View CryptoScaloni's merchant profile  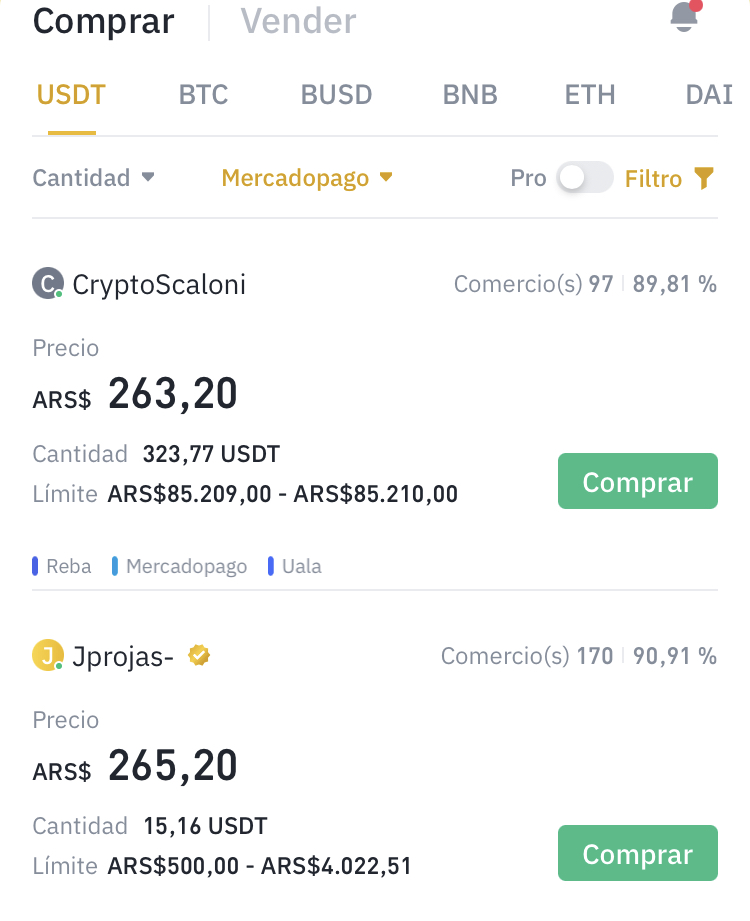coord(158,285)
